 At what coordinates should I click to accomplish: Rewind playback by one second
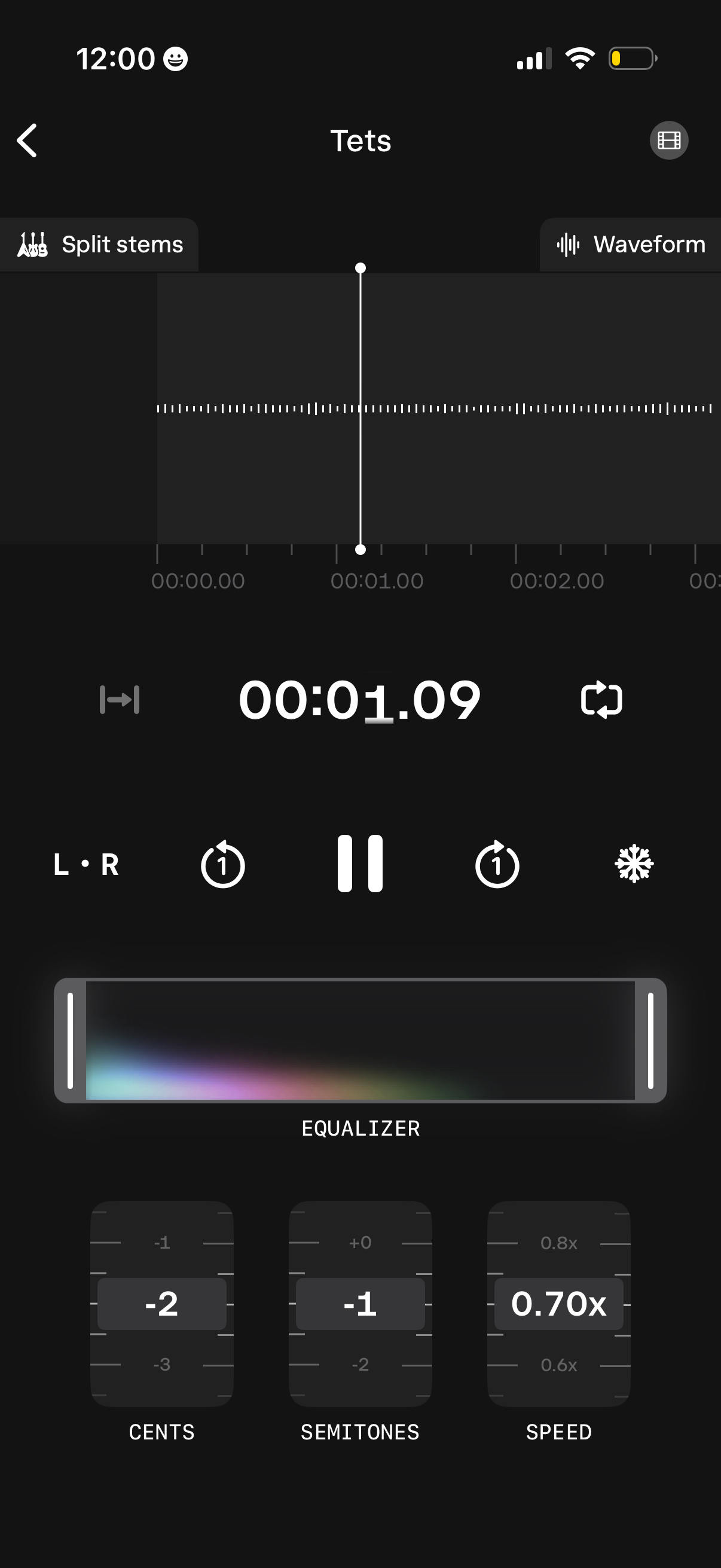coord(222,864)
